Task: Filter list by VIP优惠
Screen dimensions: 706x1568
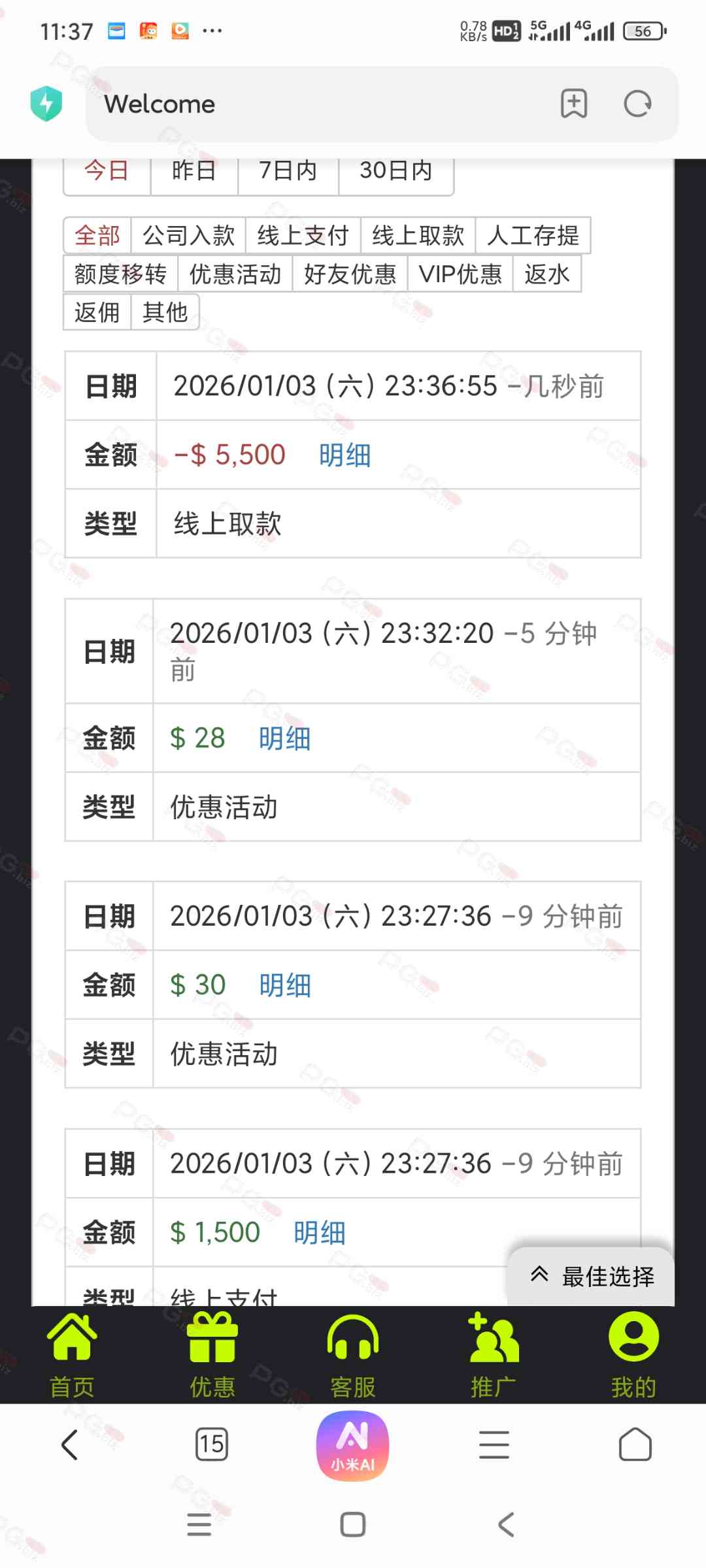Action: click(460, 274)
